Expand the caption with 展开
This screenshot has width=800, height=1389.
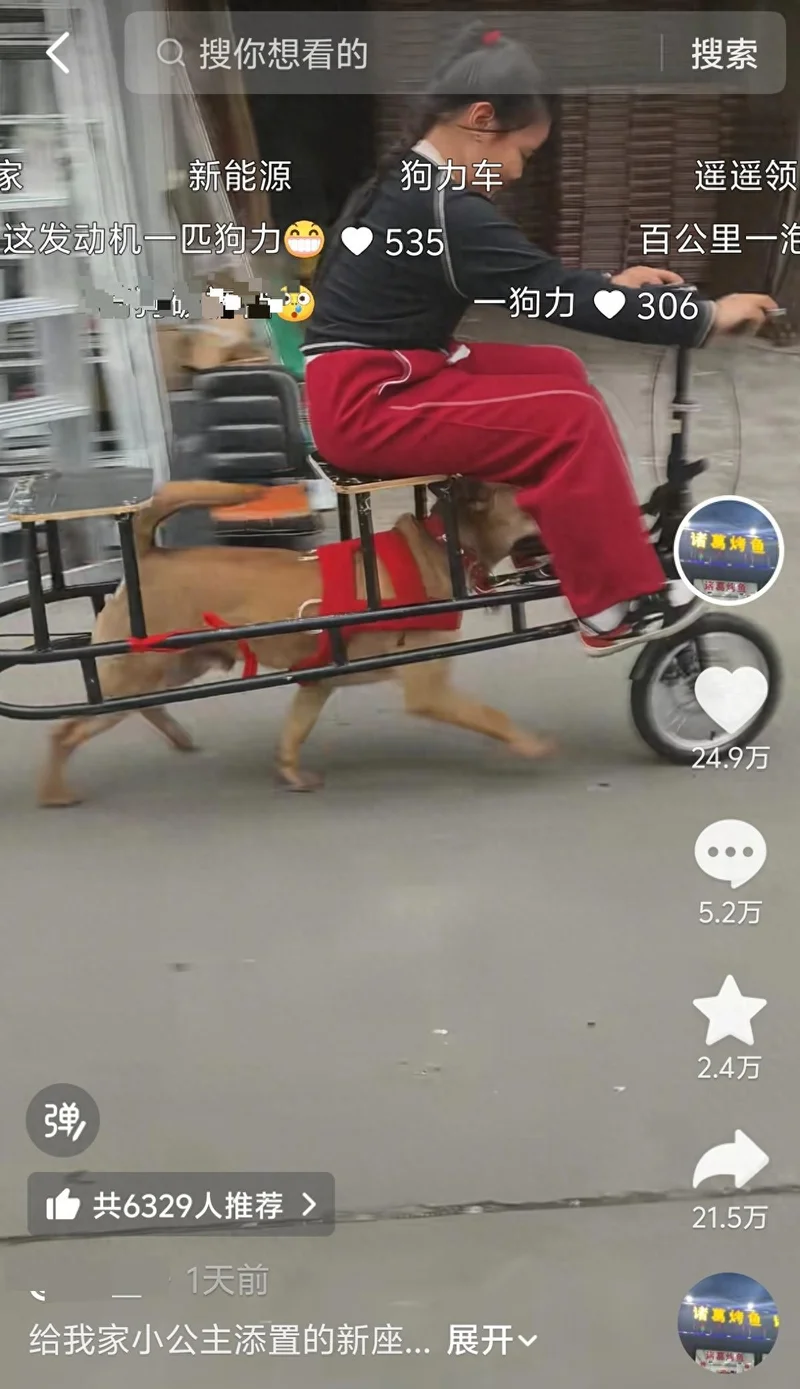point(492,1340)
